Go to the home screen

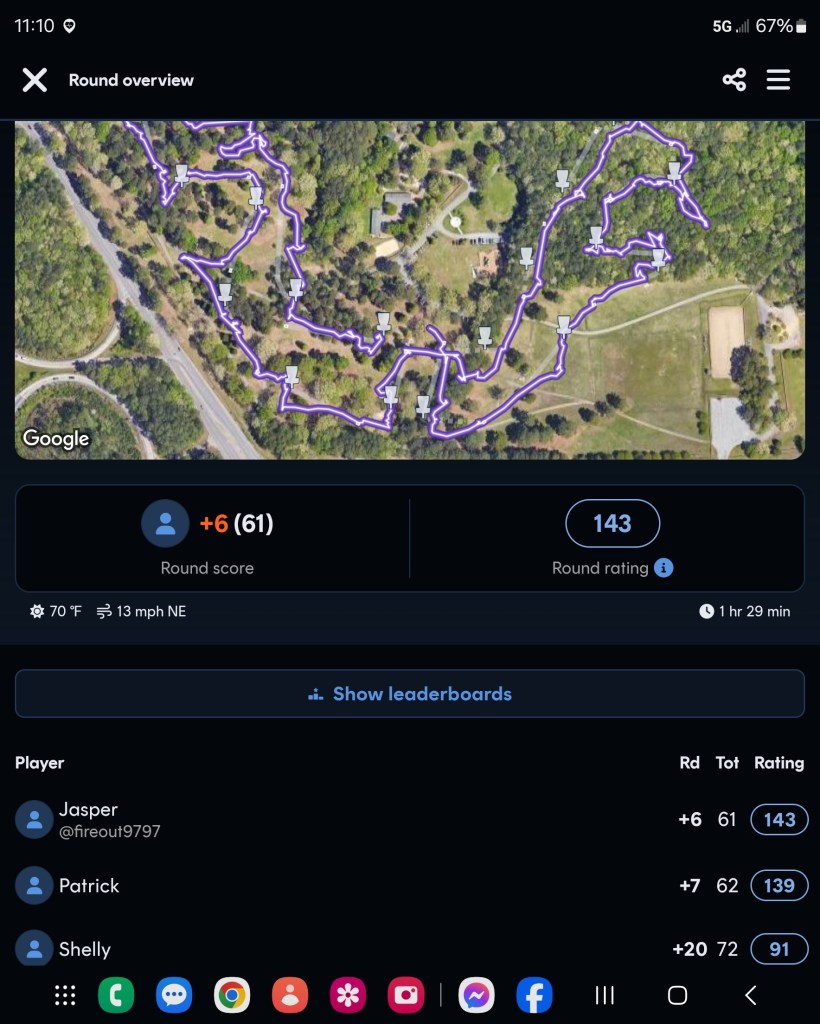pos(677,995)
